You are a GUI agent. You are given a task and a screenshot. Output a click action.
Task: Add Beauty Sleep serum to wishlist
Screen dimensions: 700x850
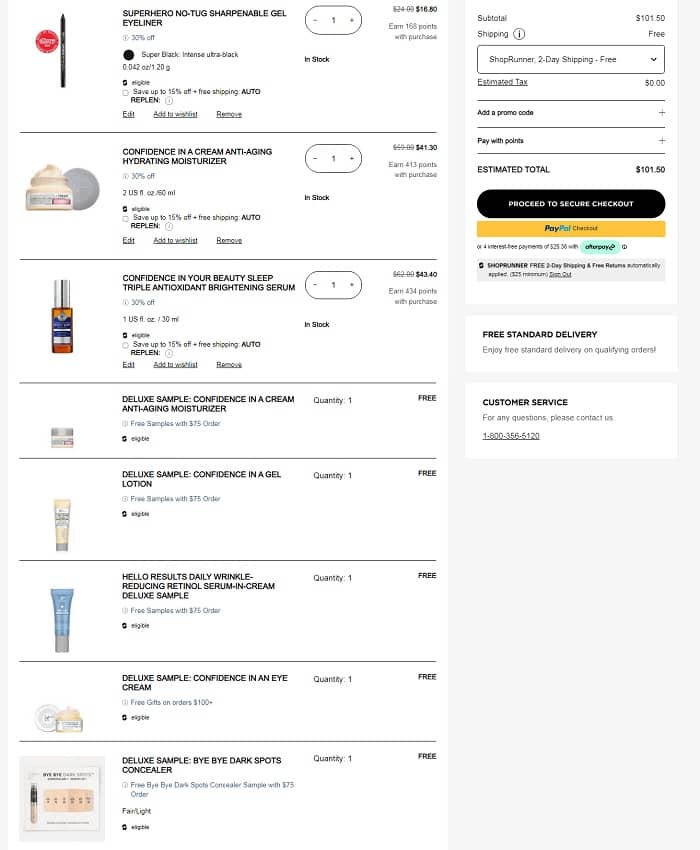[x=175, y=364]
